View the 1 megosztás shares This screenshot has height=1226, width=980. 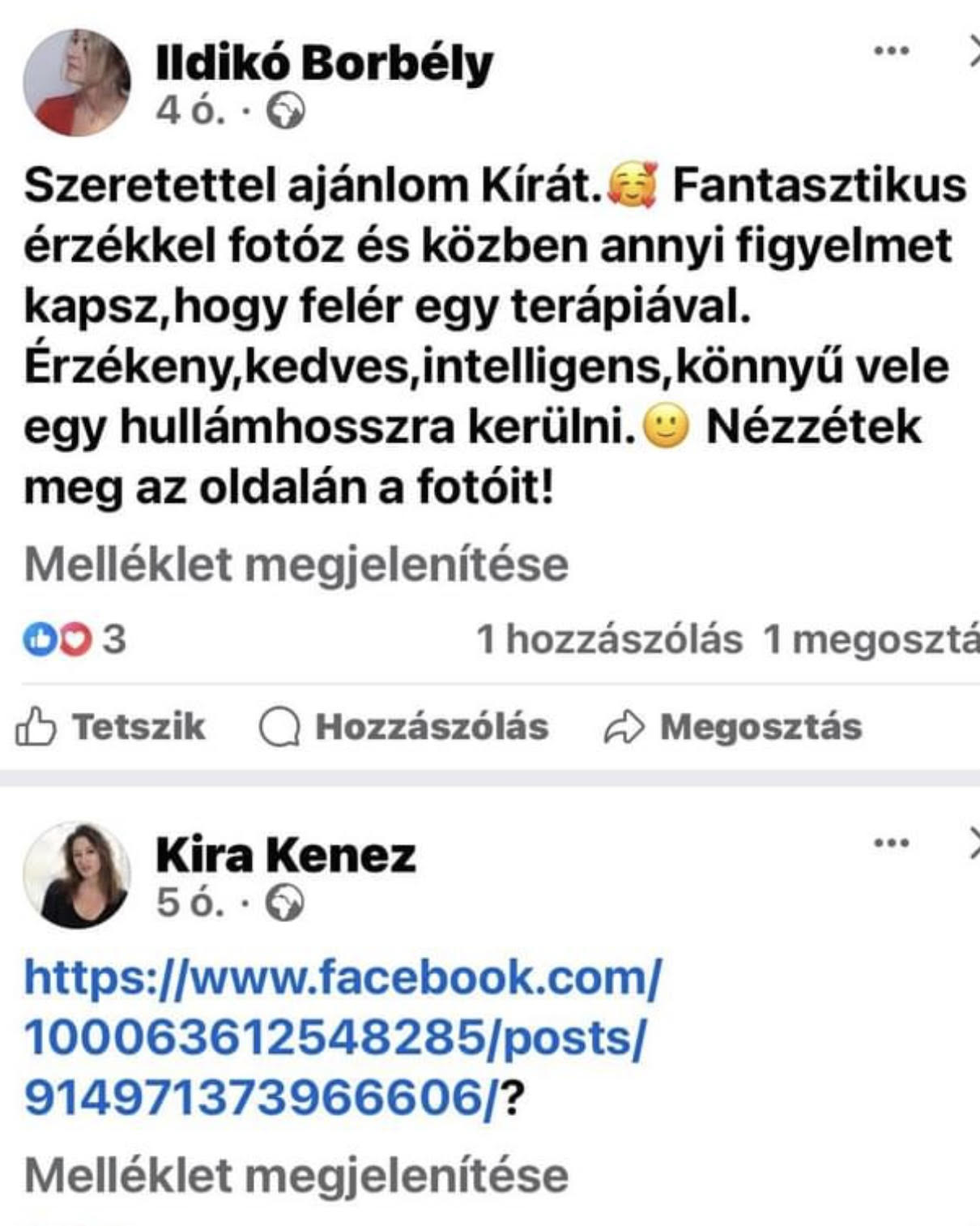[871, 639]
